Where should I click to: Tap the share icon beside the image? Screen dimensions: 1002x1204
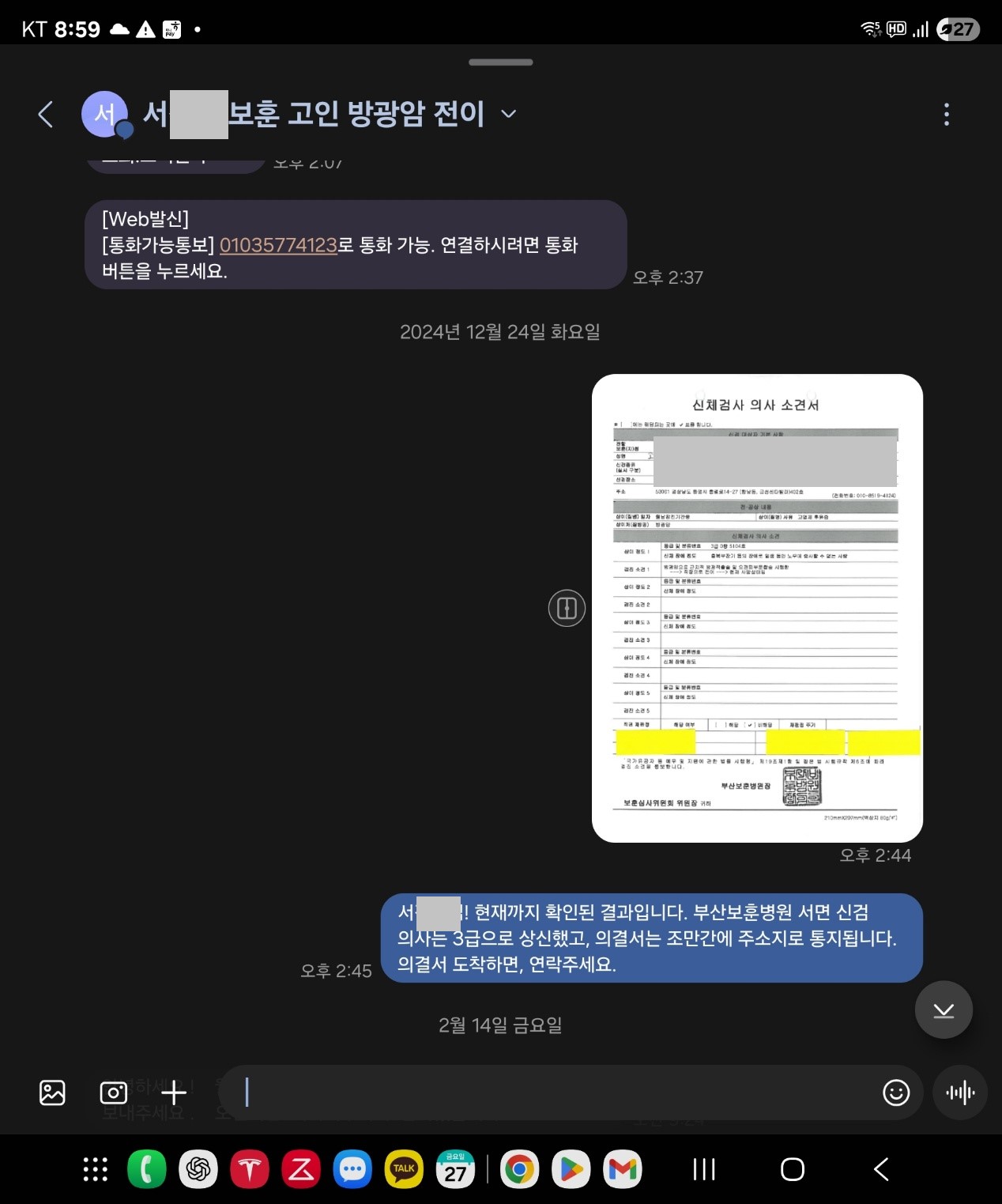click(567, 608)
